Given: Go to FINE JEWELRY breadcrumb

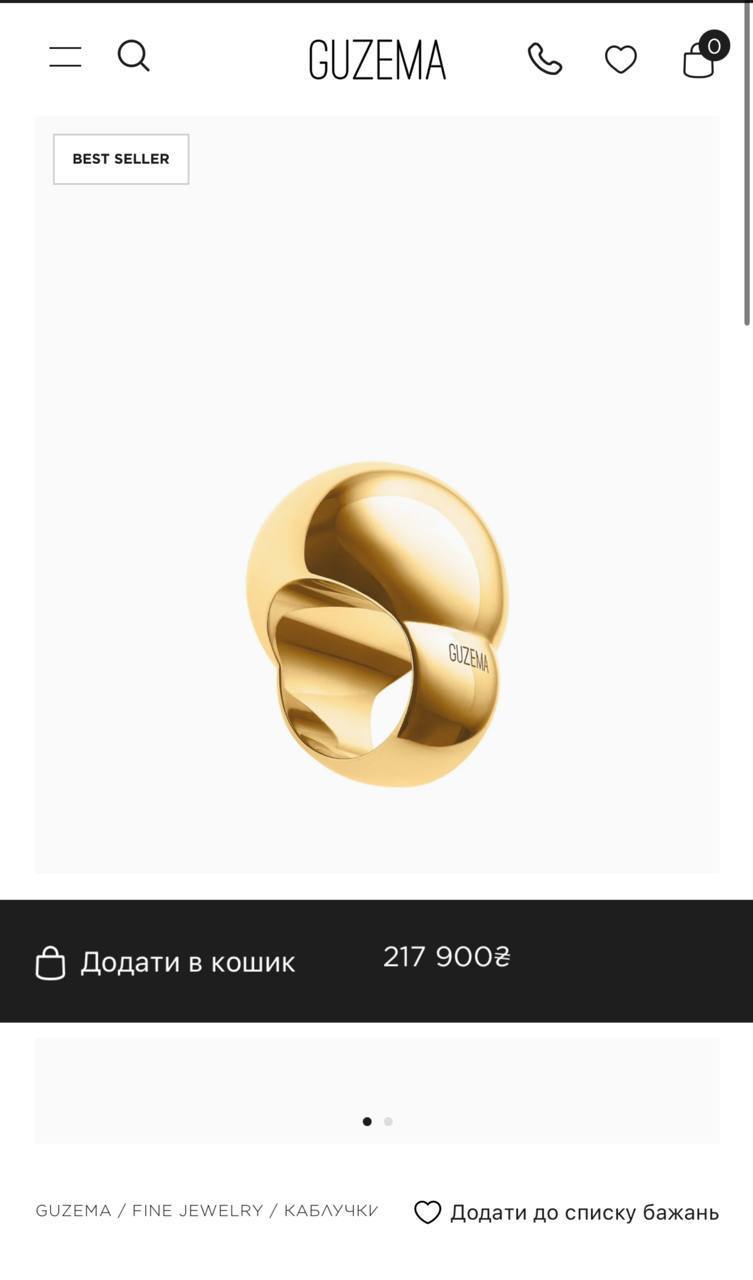Looking at the screenshot, I should pos(197,1211).
